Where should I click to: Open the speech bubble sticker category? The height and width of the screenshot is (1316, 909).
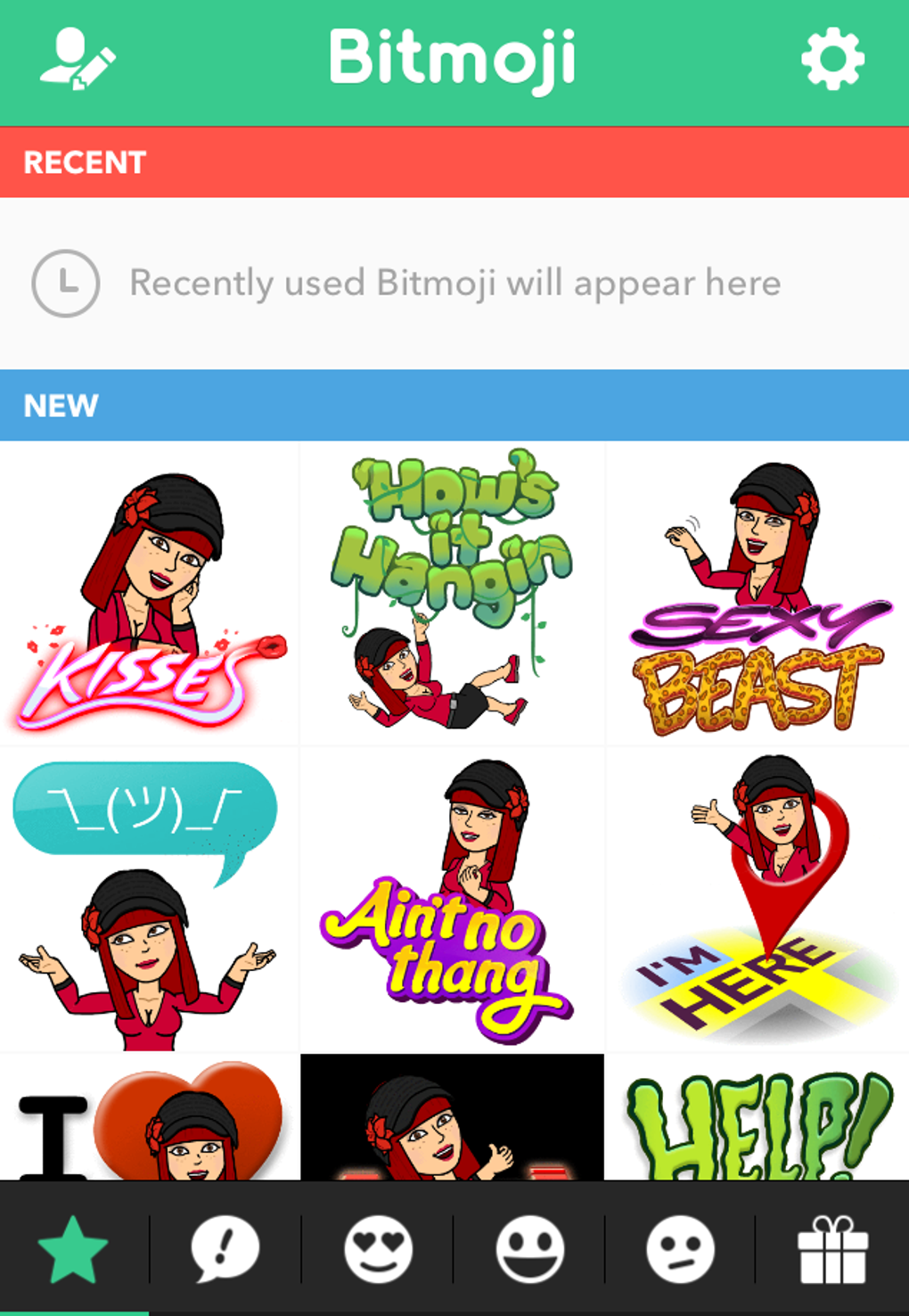click(225, 1250)
